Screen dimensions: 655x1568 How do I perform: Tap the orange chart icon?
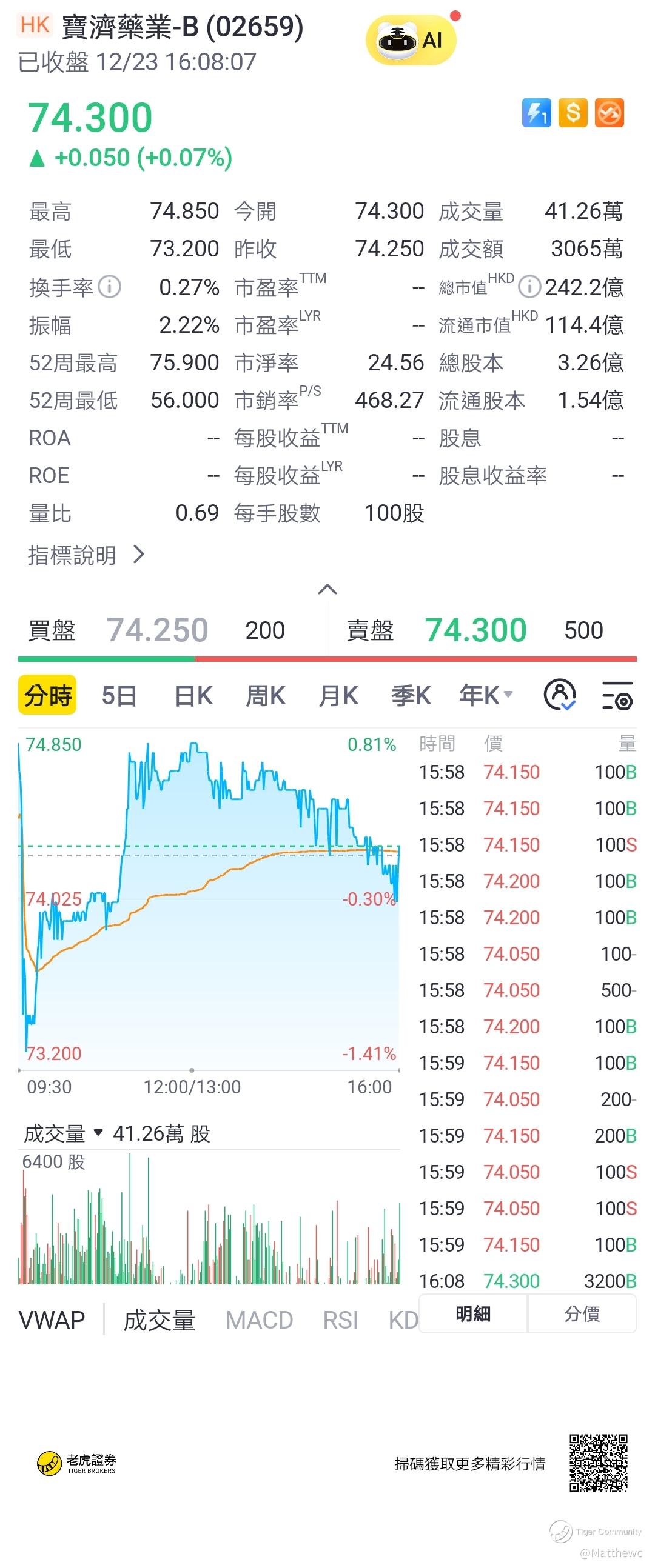[x=610, y=113]
